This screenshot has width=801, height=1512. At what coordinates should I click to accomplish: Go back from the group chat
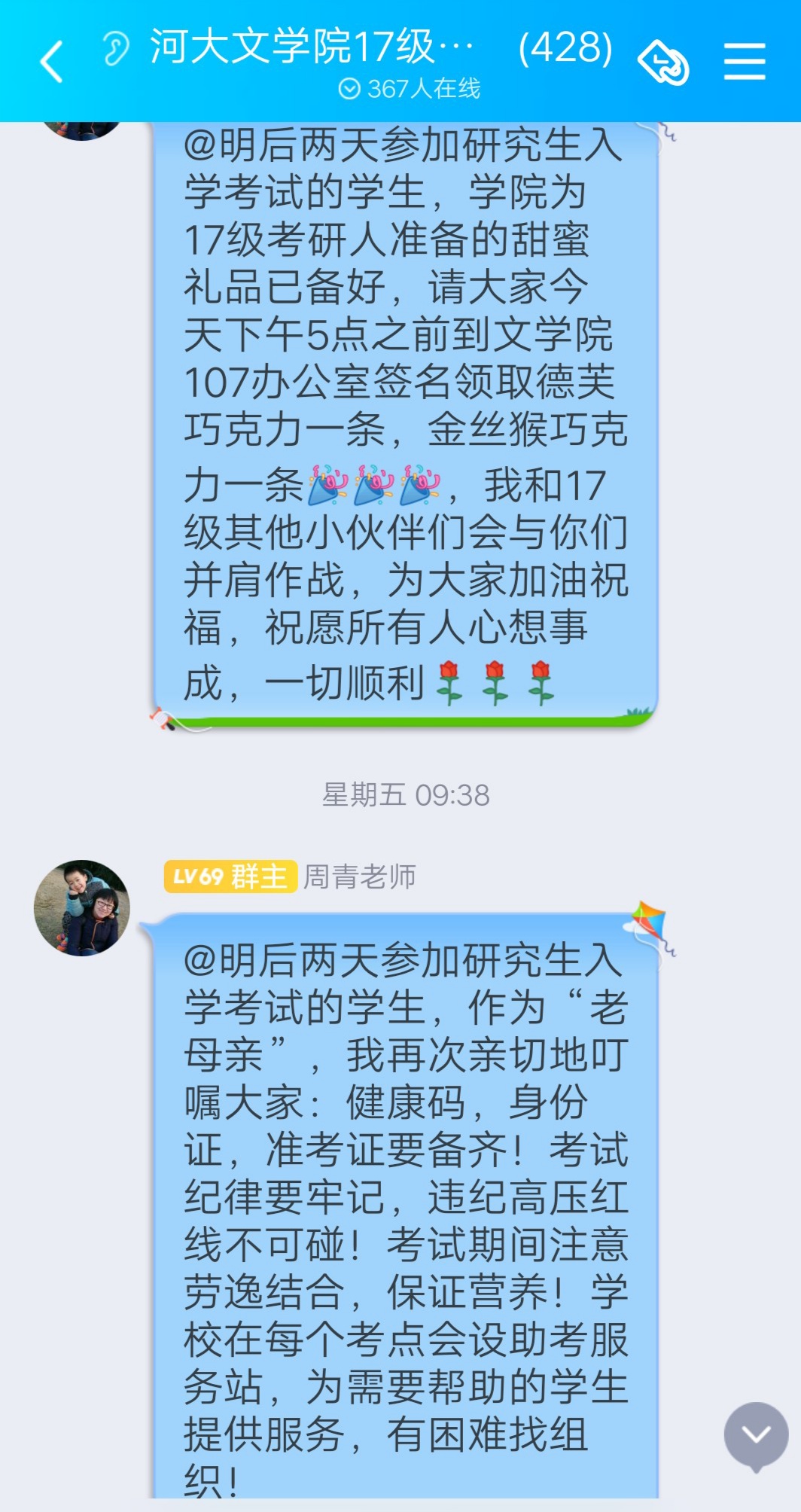pyautogui.click(x=51, y=61)
